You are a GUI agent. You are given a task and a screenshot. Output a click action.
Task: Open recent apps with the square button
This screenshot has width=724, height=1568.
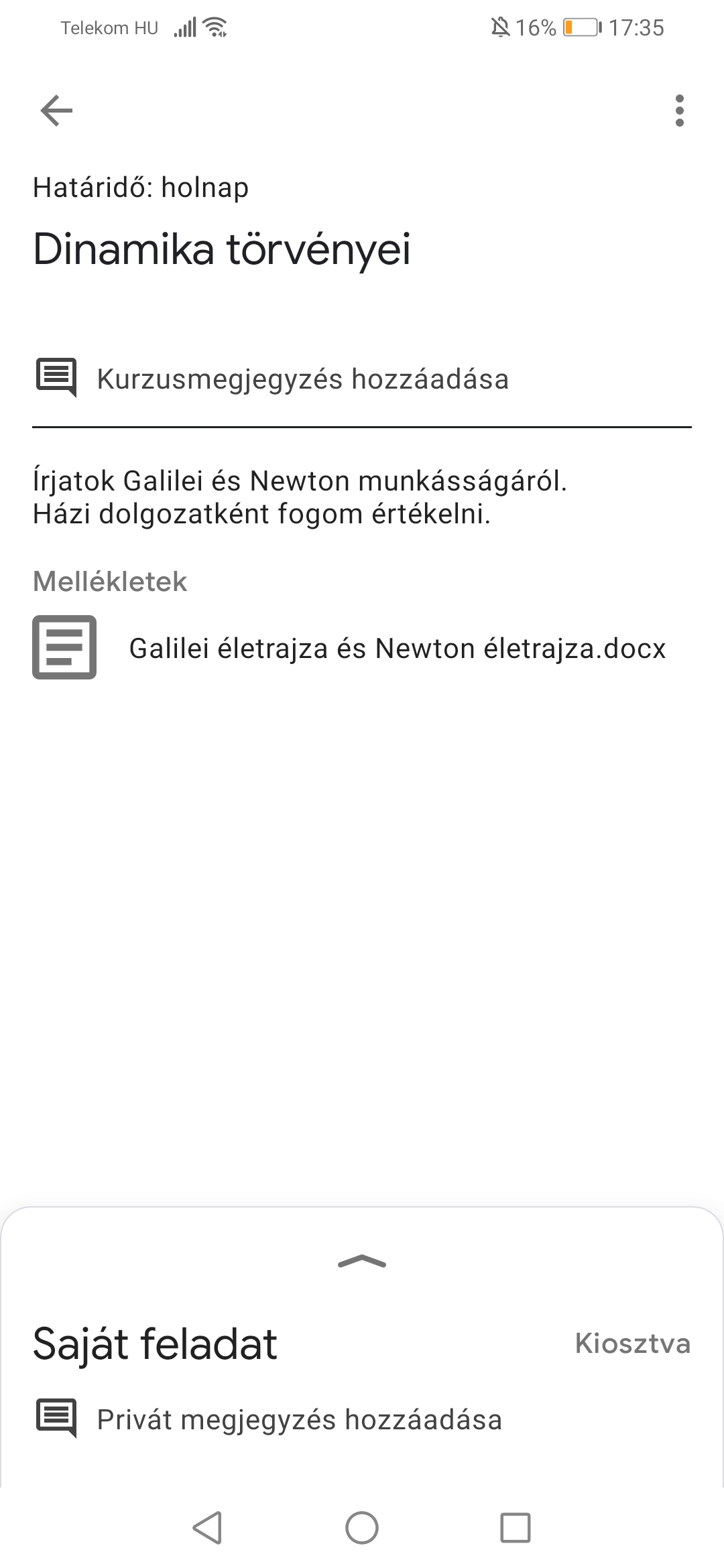pyautogui.click(x=516, y=1528)
